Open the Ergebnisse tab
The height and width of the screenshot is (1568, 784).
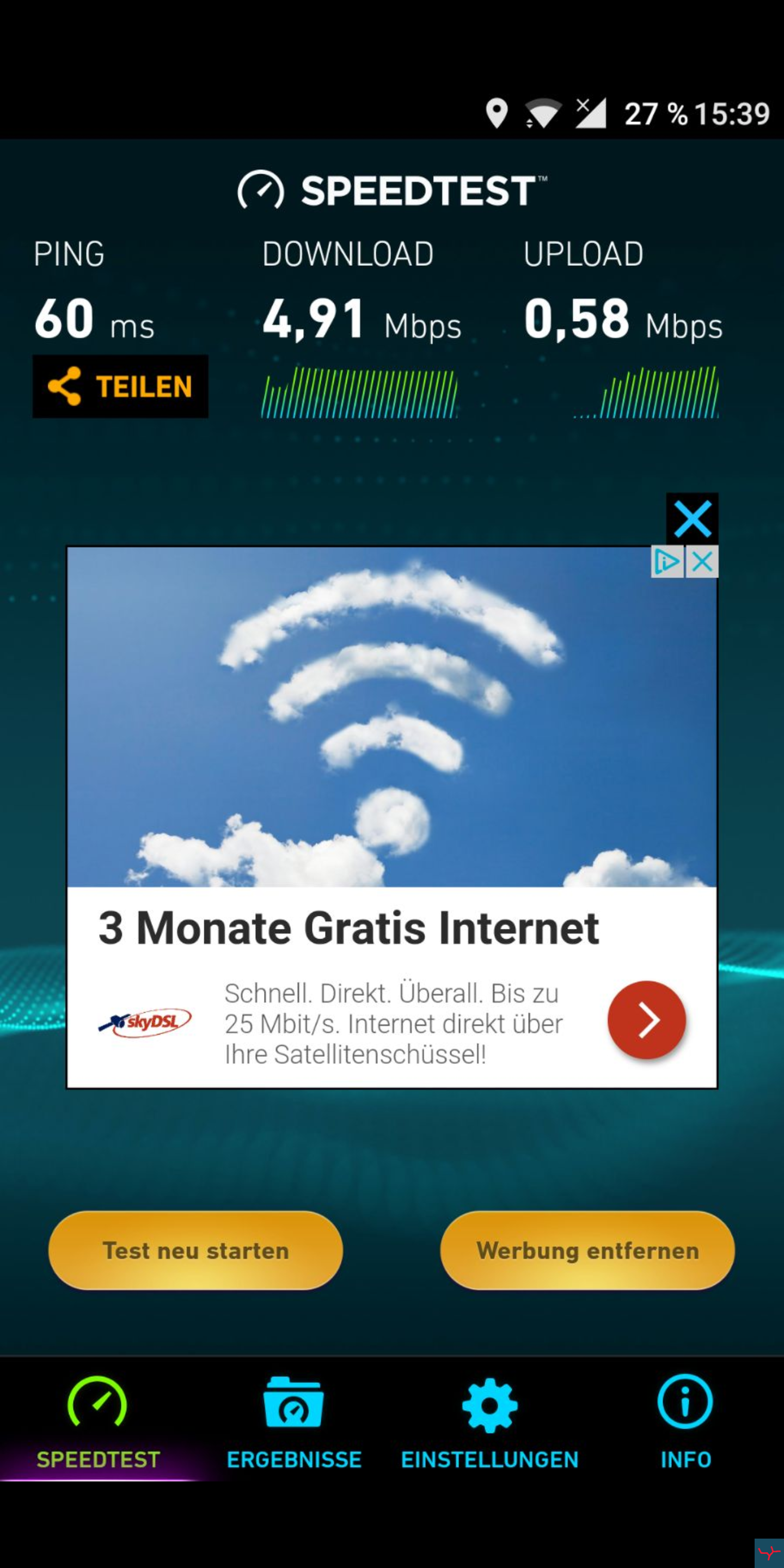point(294,1418)
